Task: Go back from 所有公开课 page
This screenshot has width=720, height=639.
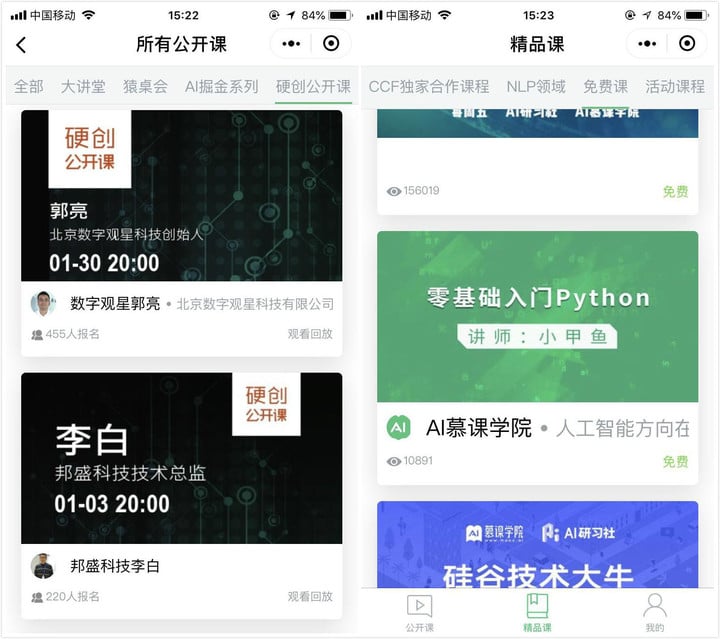Action: pyautogui.click(x=21, y=44)
